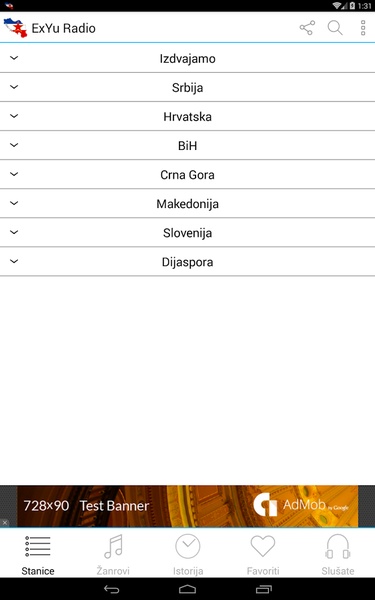Switch to the Žanrovi tab
Image resolution: width=375 pixels, height=600 pixels.
tap(112, 554)
